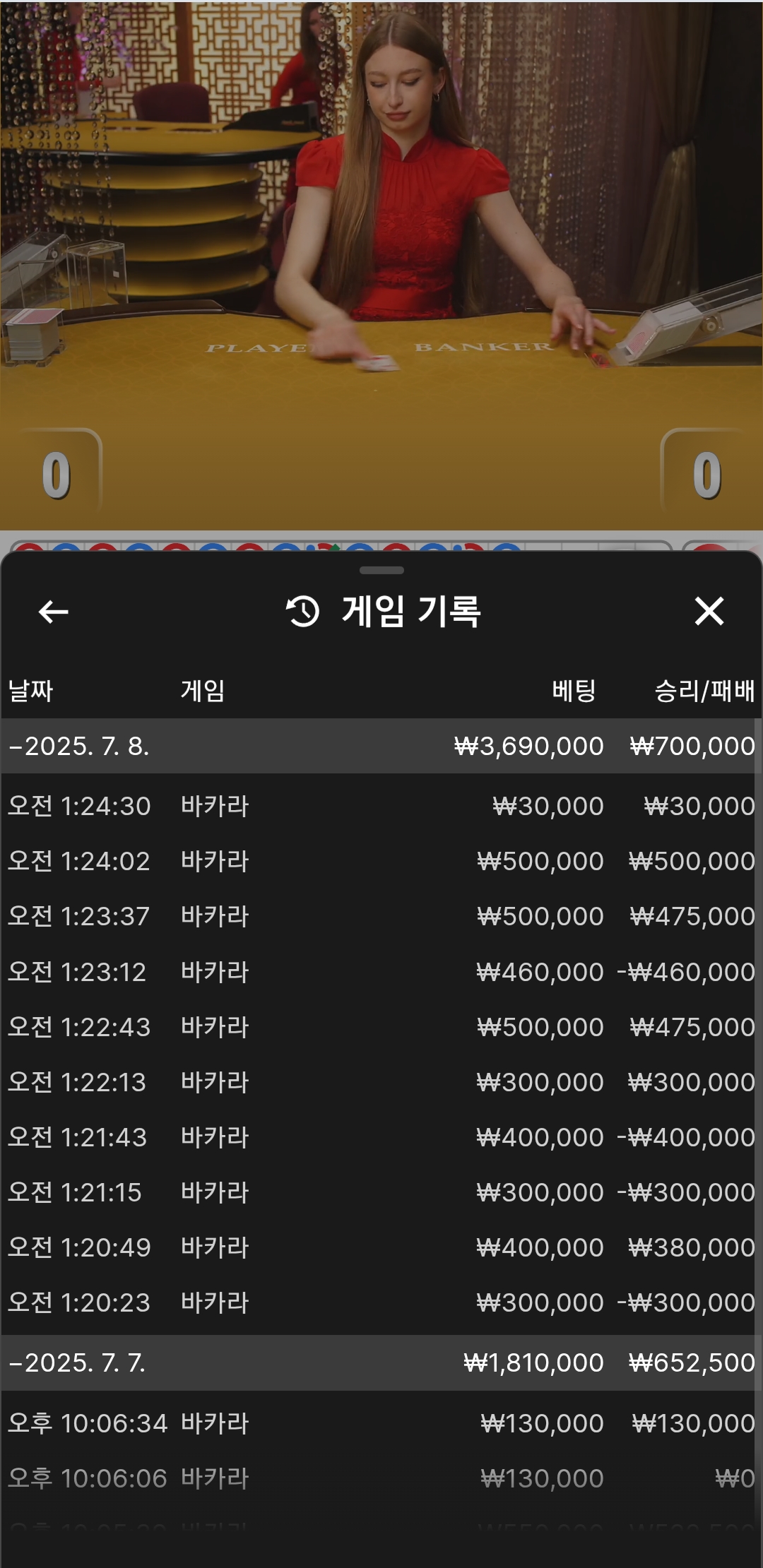763x1568 pixels.
Task: Go back using the arrow icon
Action: click(x=53, y=612)
